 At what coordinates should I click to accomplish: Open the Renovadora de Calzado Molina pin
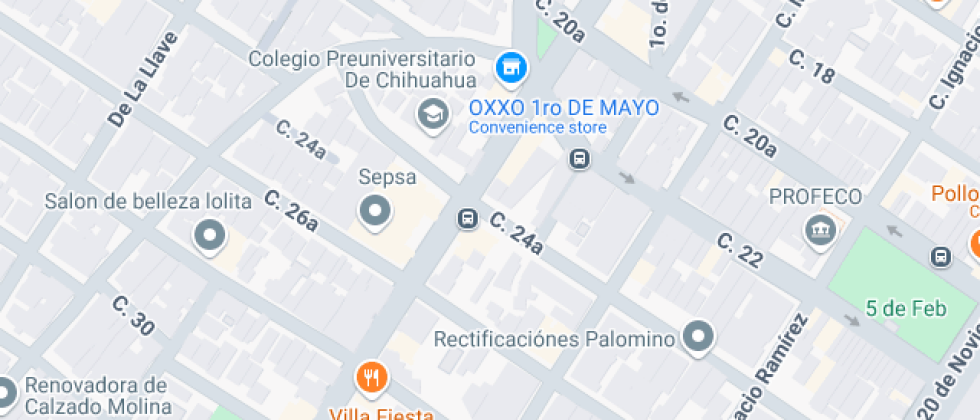(x=6, y=392)
